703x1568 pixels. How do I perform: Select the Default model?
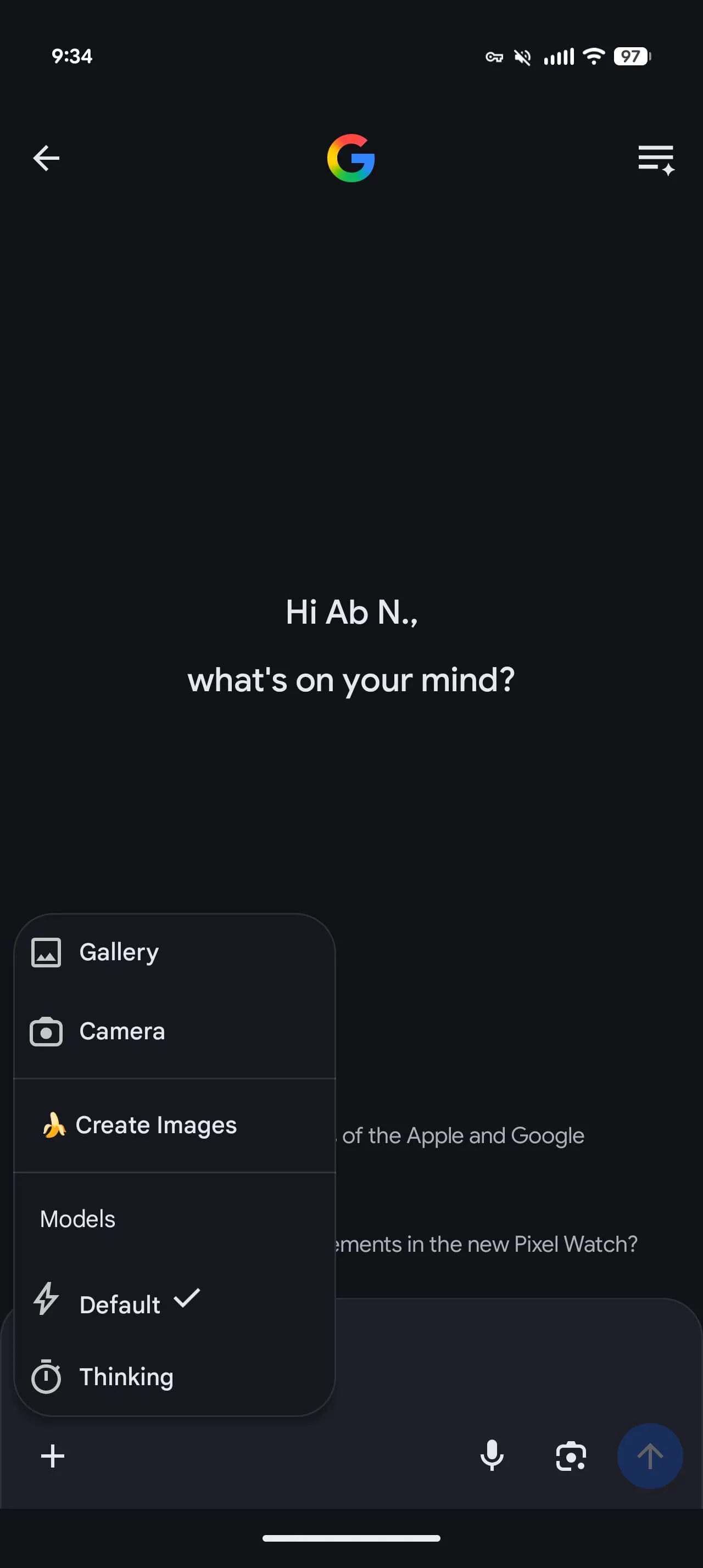click(120, 1304)
